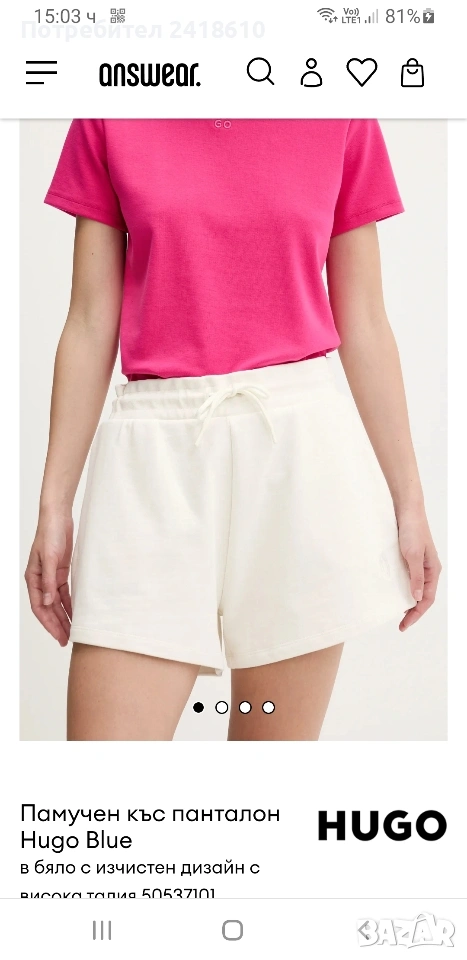This screenshot has width=467, height=960.
Task: Tap the system home button
Action: tap(233, 930)
